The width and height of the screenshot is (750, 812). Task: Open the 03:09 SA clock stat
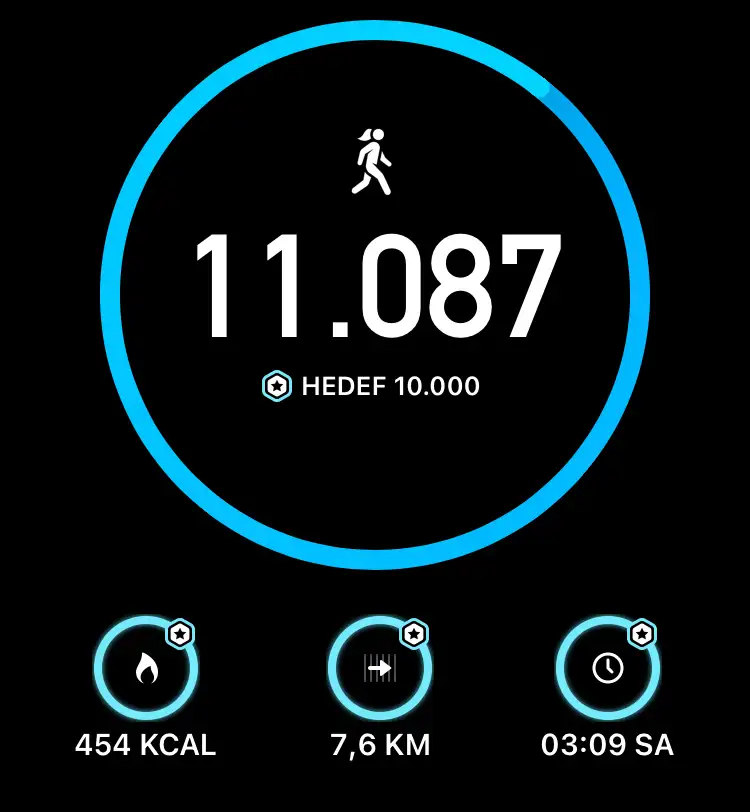607,669
